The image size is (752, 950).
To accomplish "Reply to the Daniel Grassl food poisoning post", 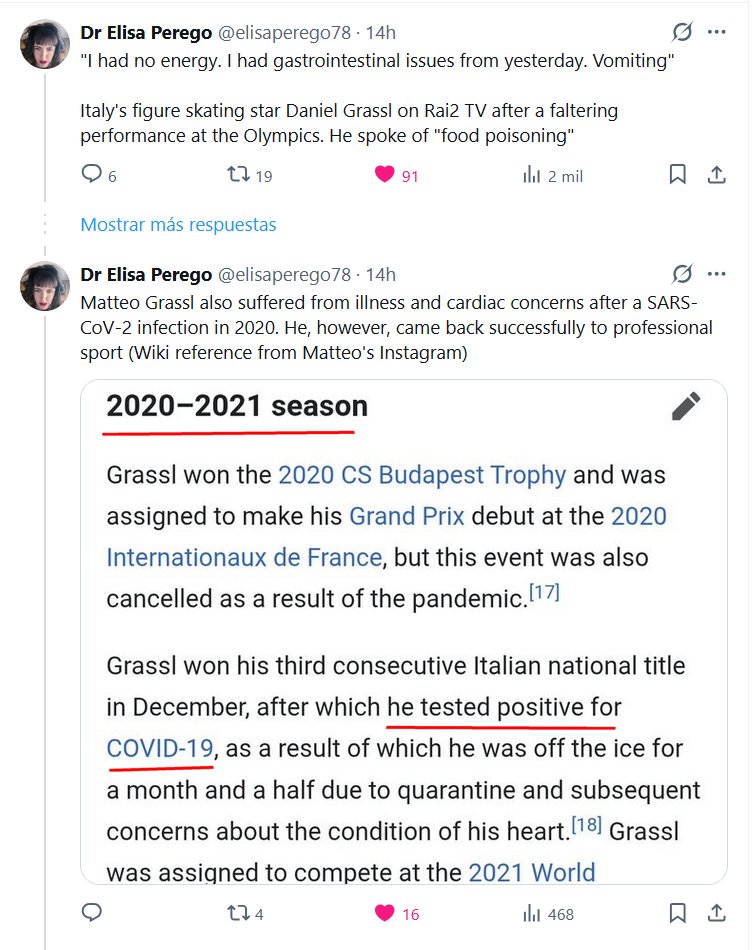I will [92, 175].
